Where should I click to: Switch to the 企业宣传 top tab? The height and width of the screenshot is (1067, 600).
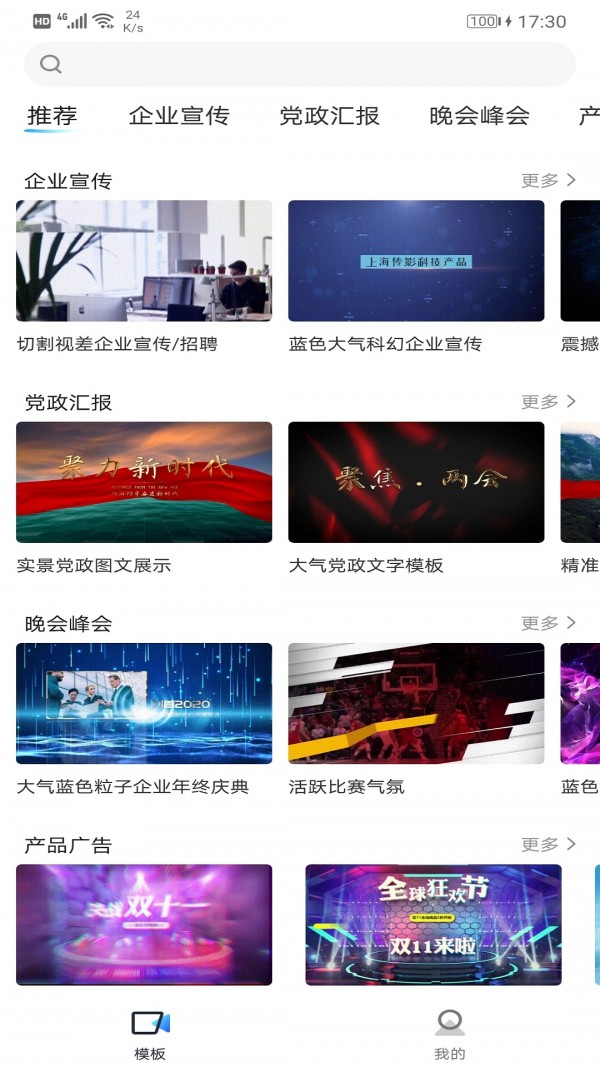[179, 116]
